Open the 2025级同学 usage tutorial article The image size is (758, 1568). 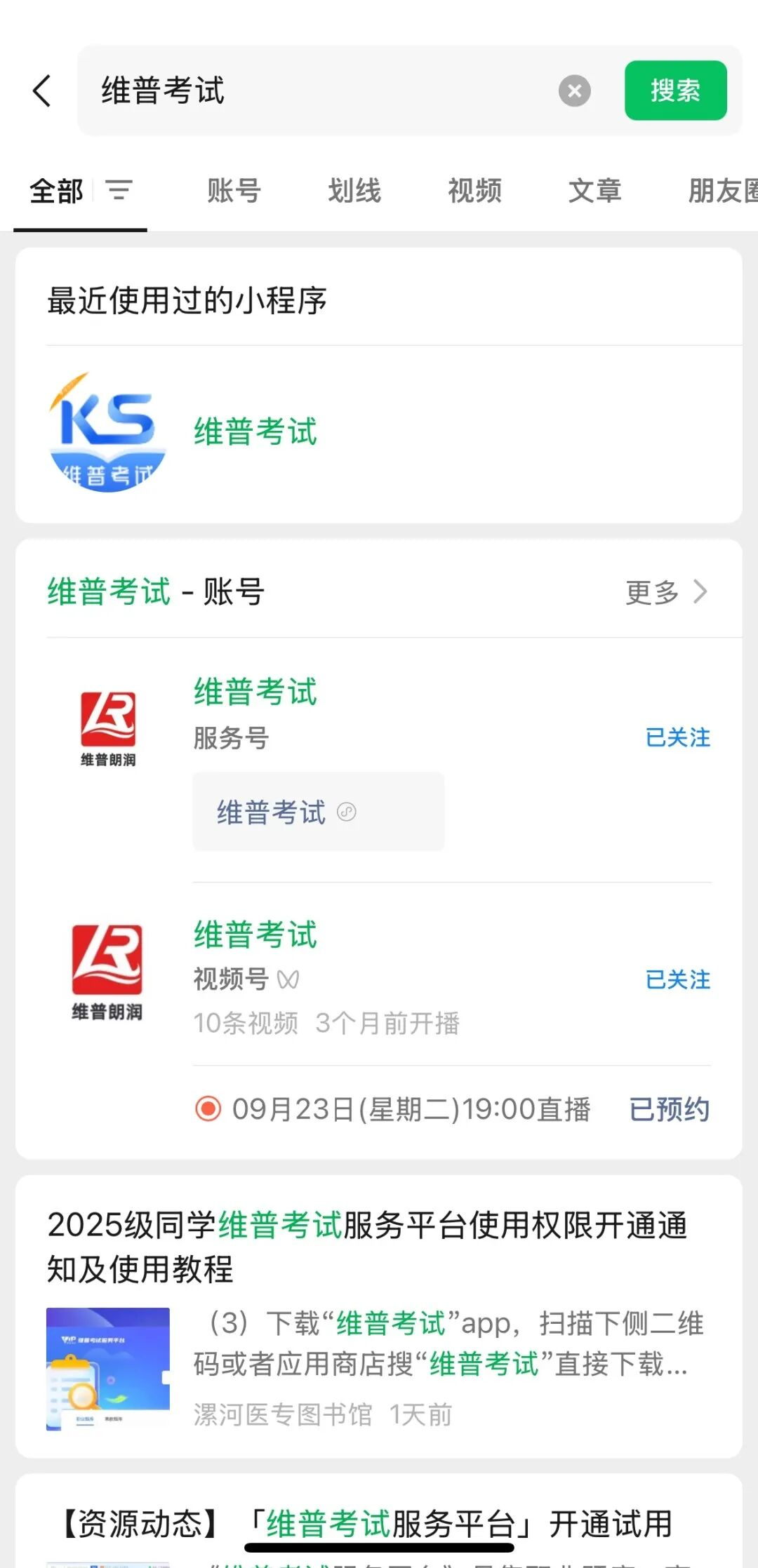[x=367, y=1247]
